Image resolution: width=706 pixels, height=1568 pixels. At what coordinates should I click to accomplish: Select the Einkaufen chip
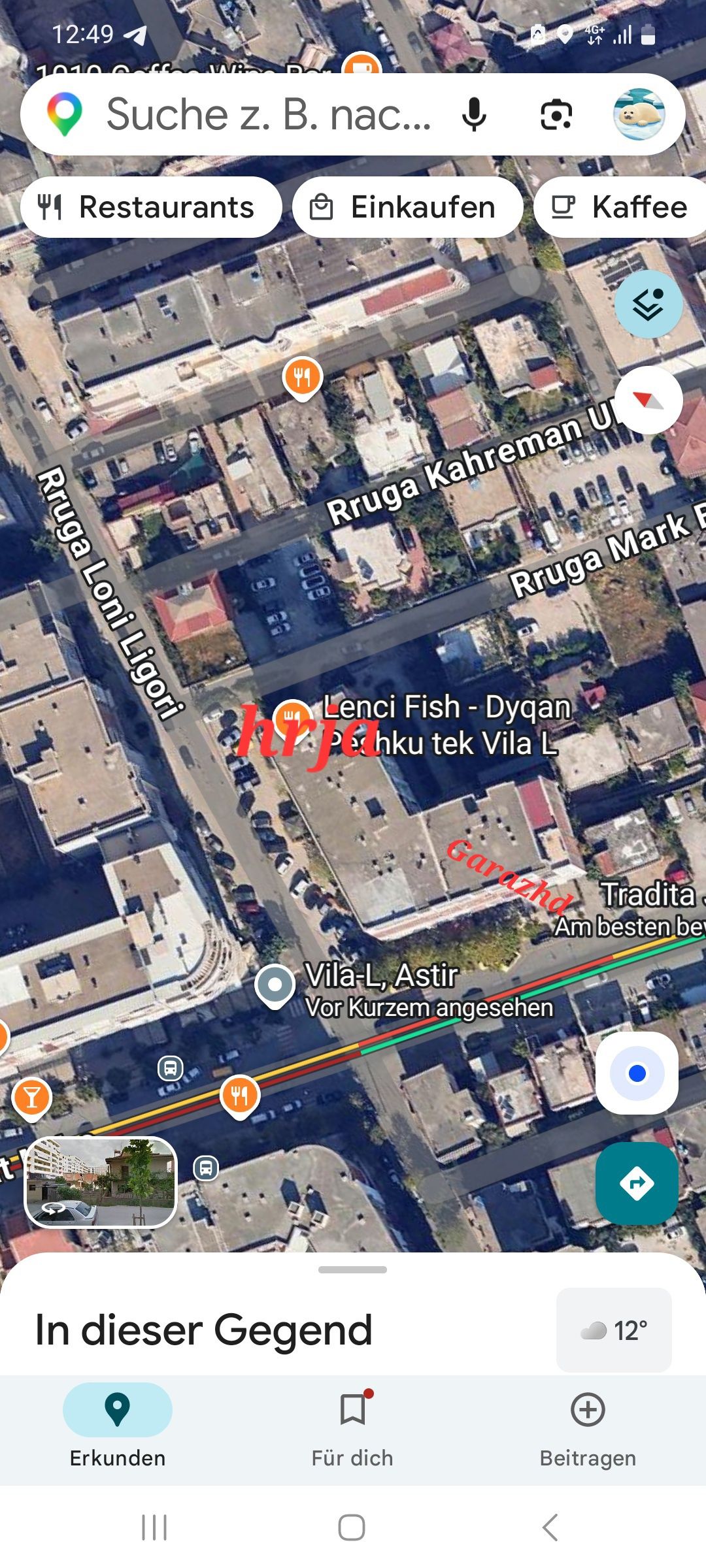click(x=407, y=208)
